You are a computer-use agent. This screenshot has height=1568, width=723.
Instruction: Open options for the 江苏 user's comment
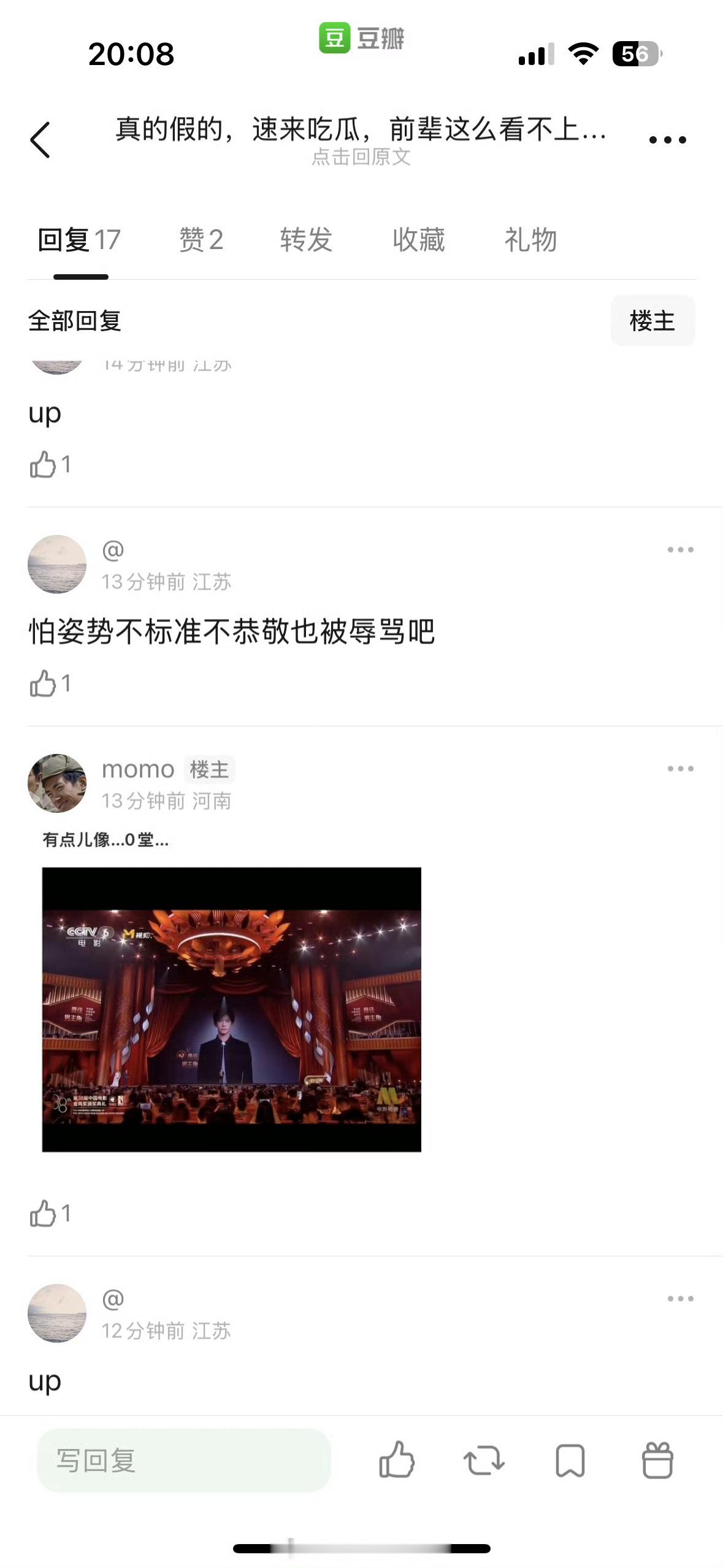coord(679,550)
